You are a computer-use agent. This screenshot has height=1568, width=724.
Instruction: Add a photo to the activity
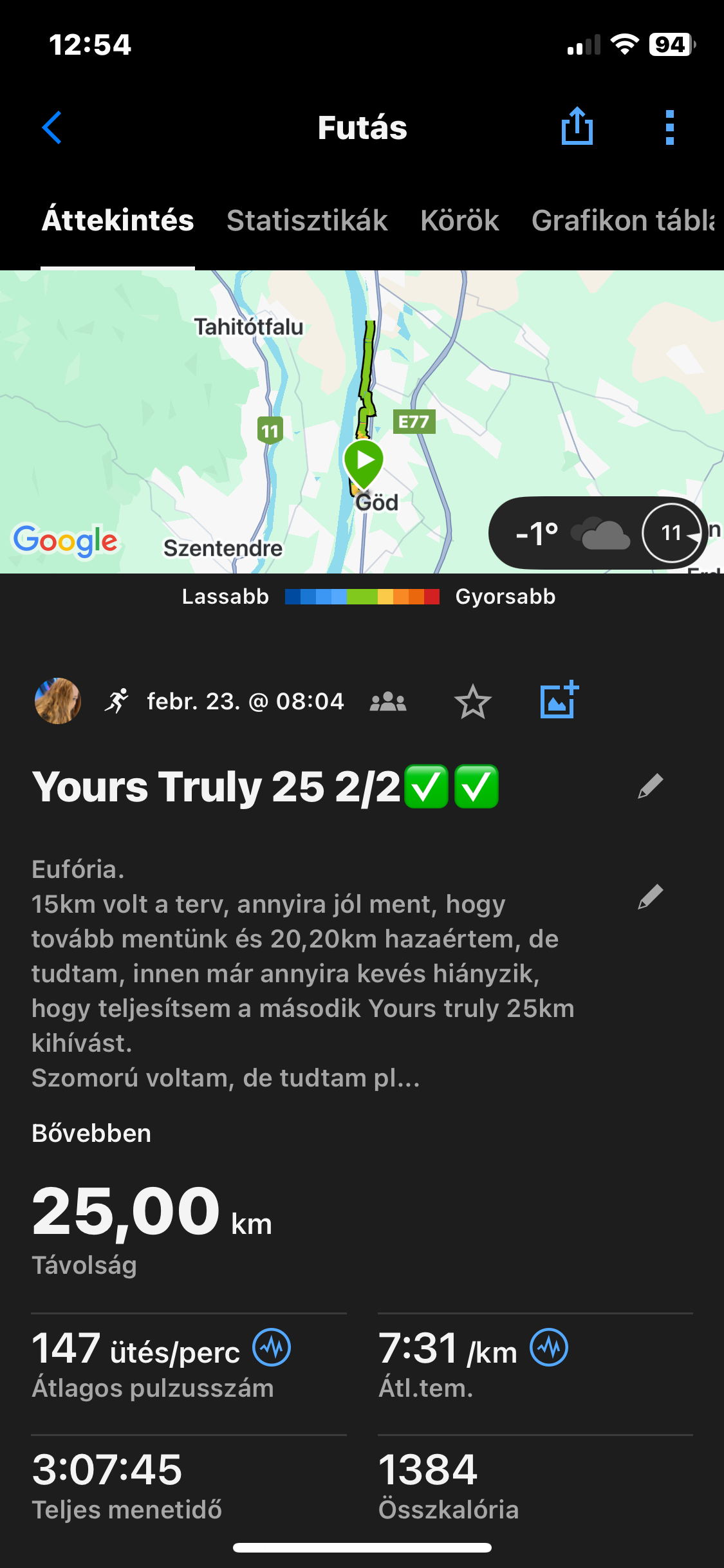[559, 700]
